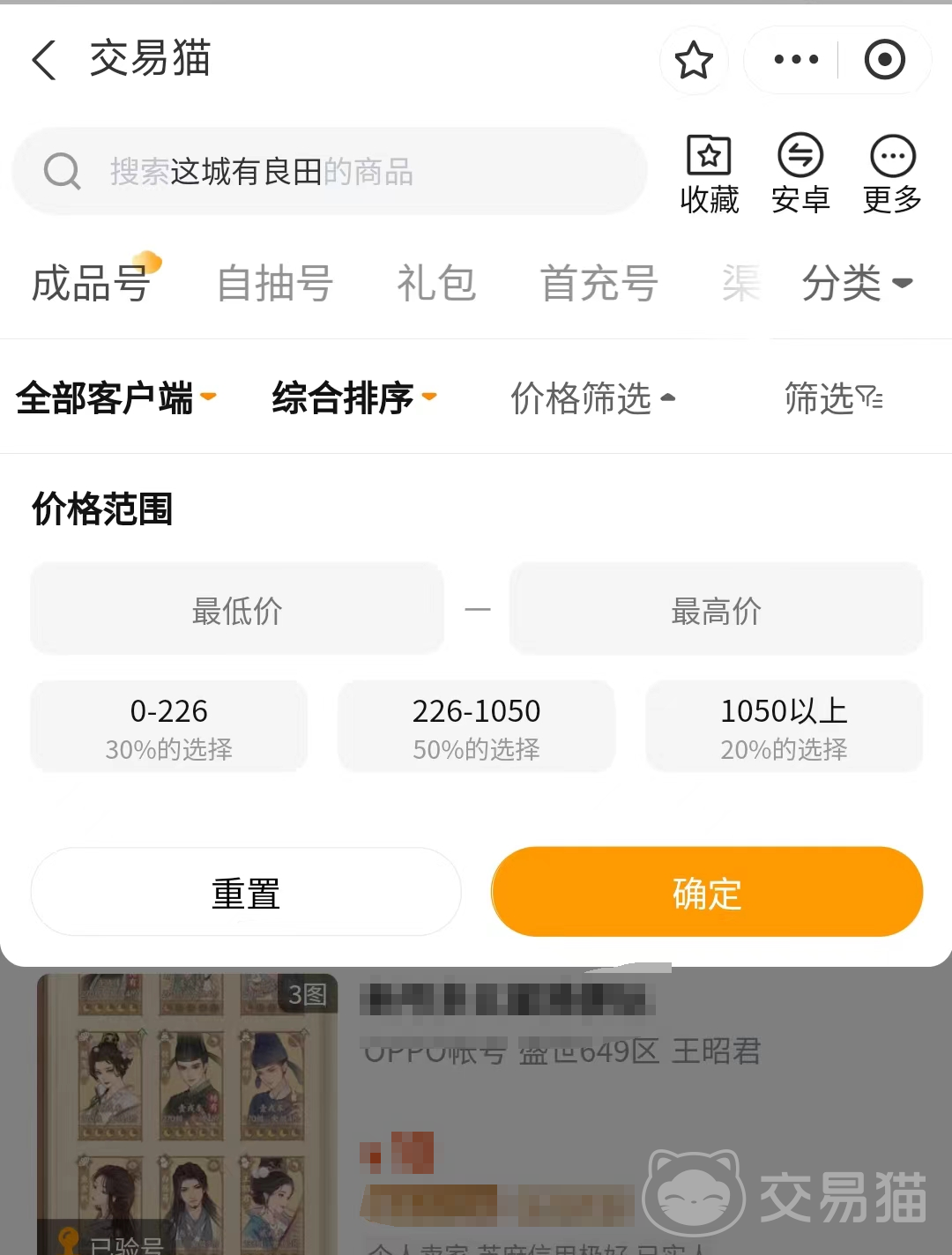Select the 226-1050 price range chip
The width and height of the screenshot is (952, 1255).
coord(476,727)
